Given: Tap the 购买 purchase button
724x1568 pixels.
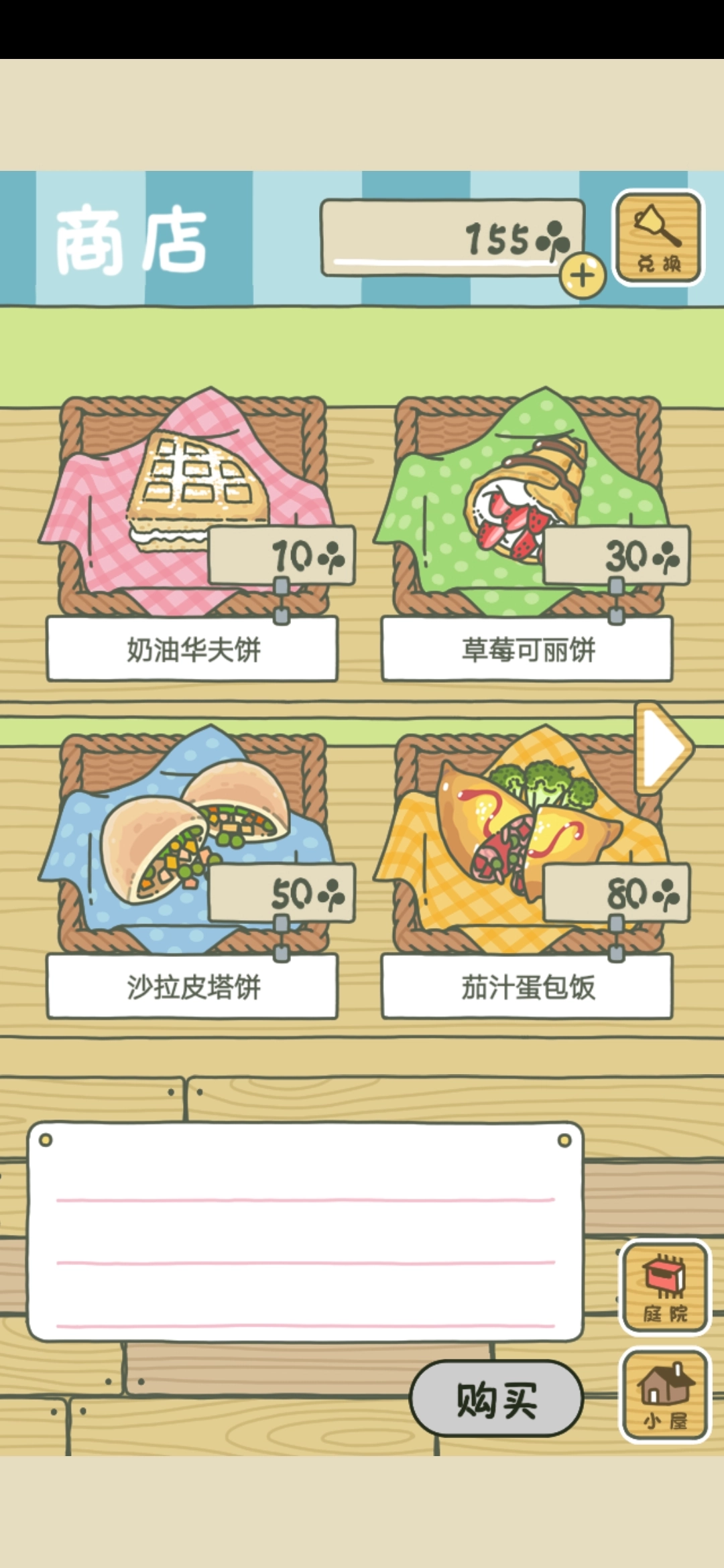Looking at the screenshot, I should [497, 1398].
